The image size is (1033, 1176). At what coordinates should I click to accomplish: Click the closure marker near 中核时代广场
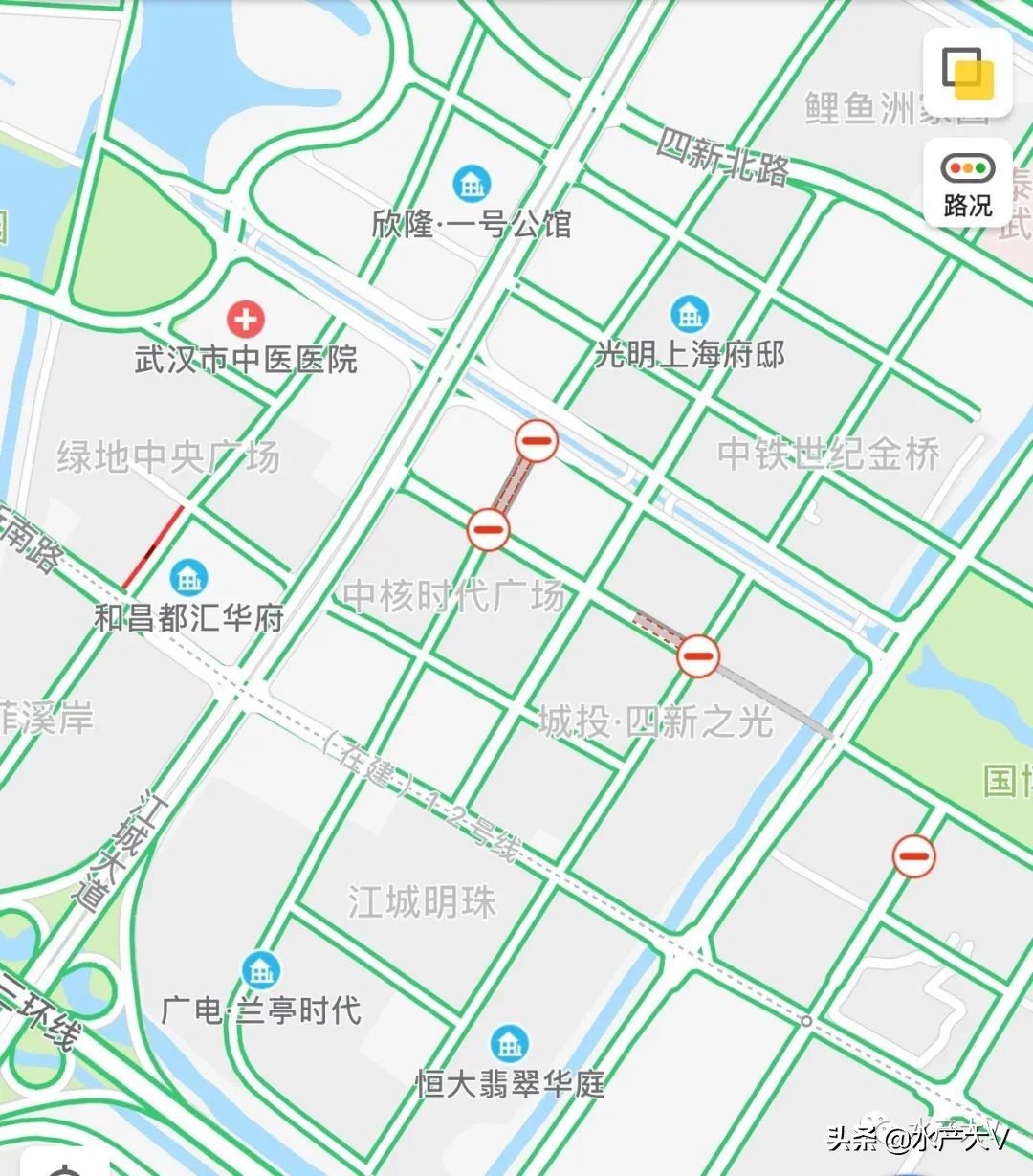[488, 528]
